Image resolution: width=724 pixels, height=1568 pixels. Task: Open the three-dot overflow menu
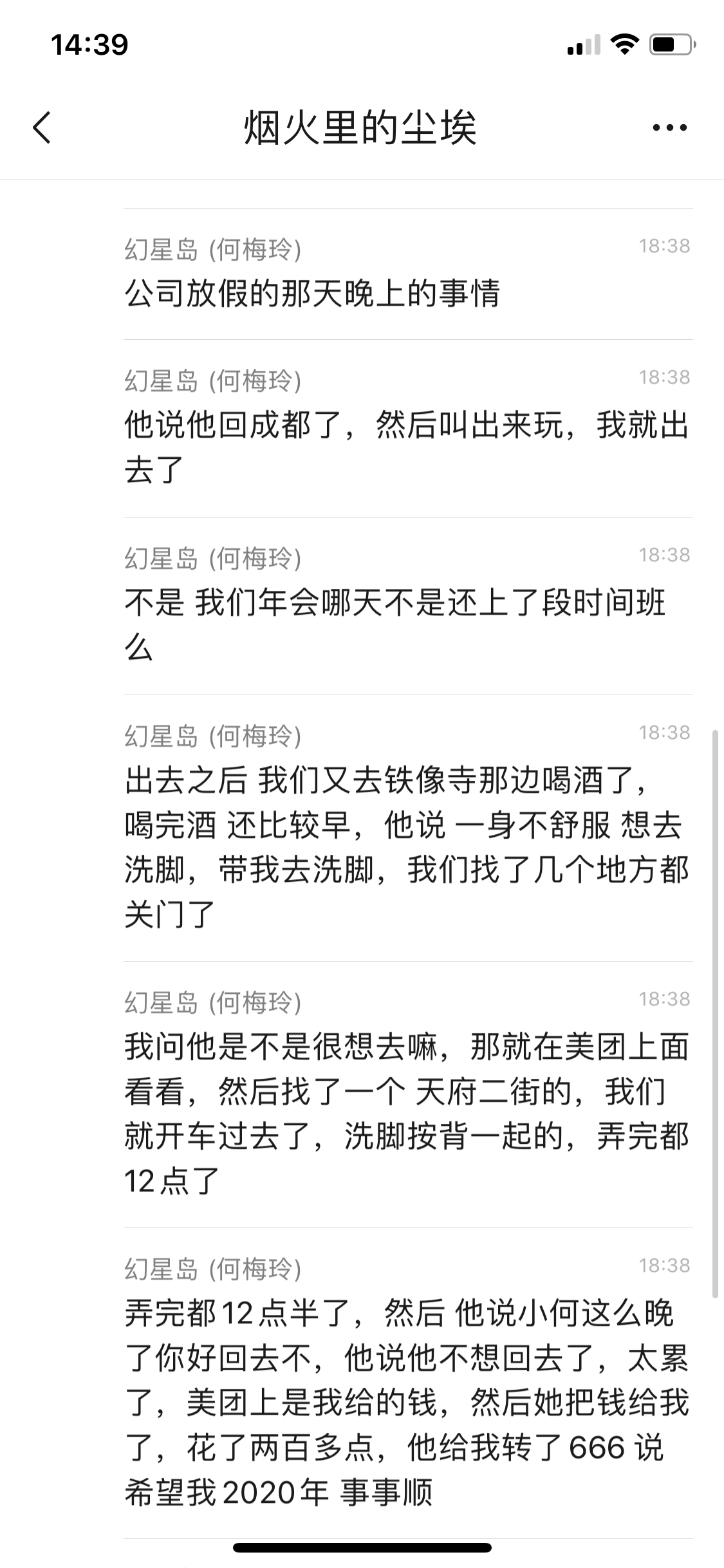(669, 127)
